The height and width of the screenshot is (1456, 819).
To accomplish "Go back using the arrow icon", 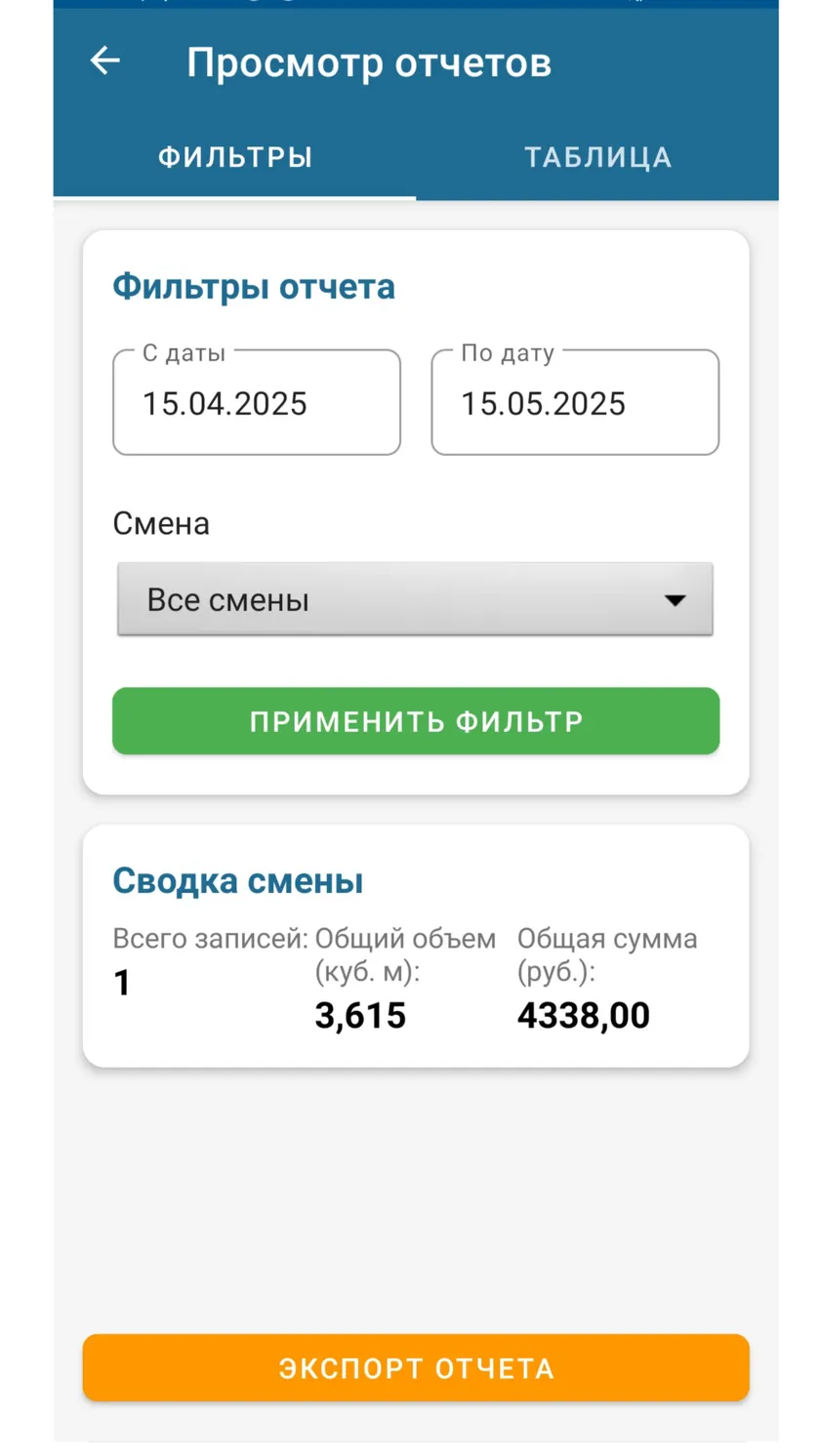I will point(105,61).
